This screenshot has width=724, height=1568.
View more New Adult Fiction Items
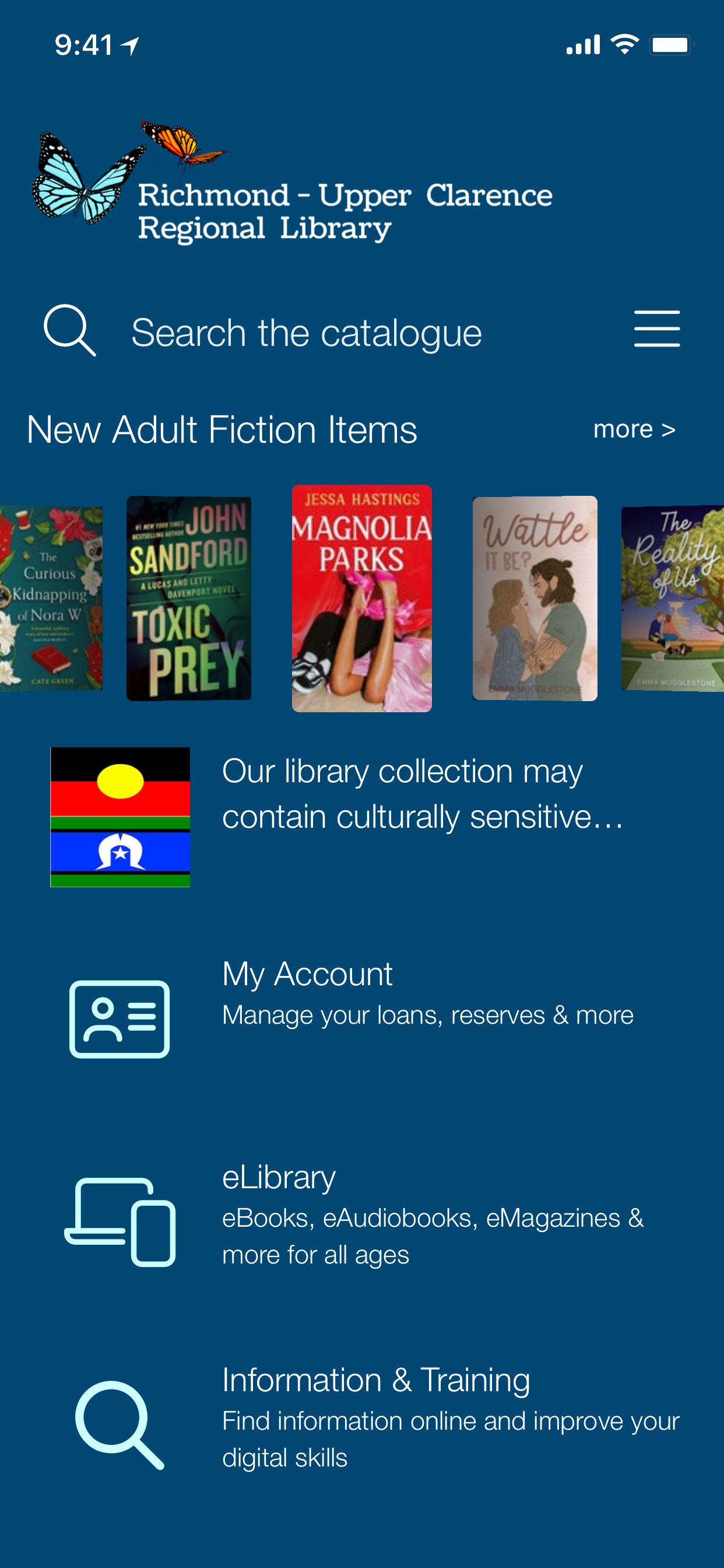(x=633, y=430)
